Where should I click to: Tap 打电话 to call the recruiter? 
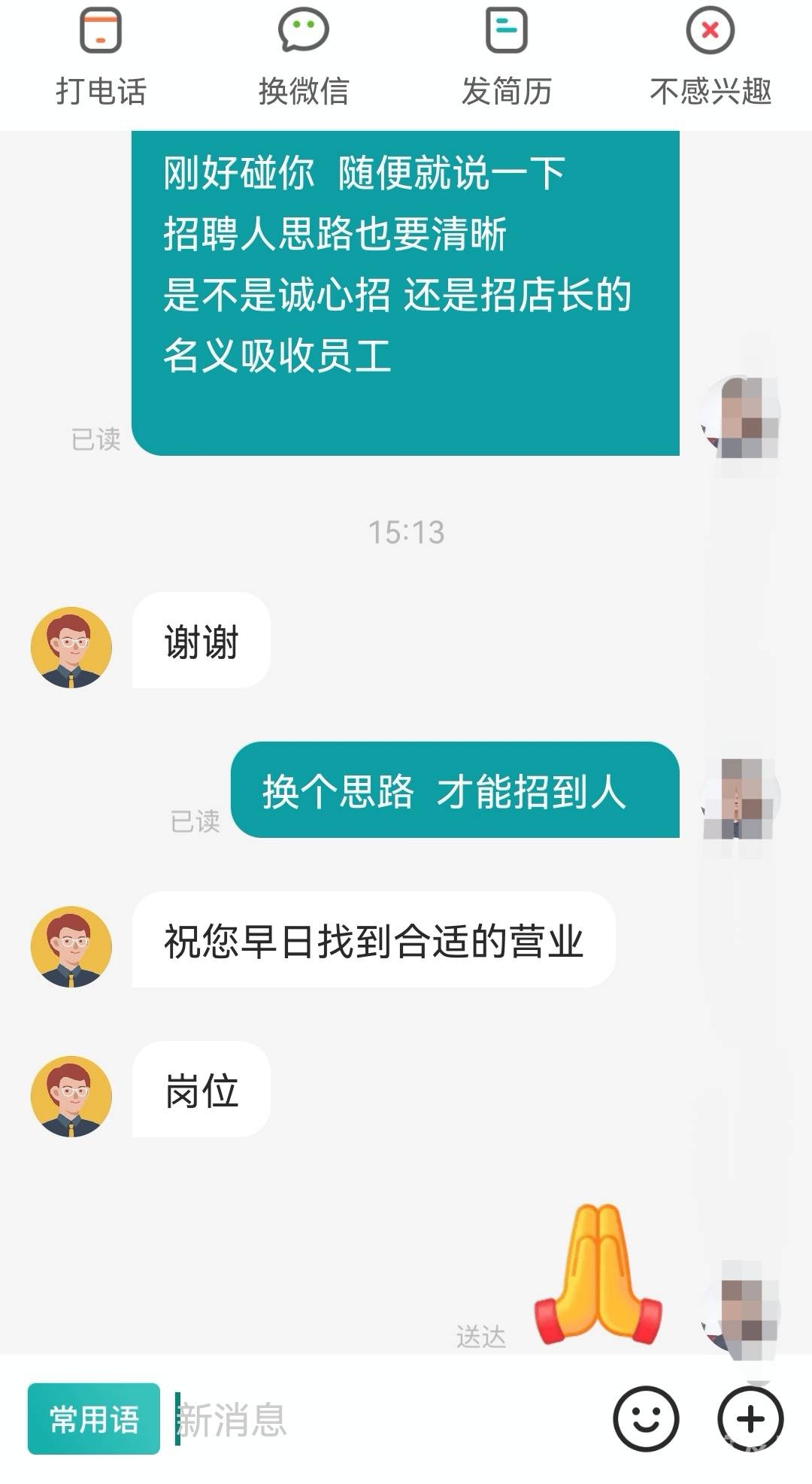coord(101,56)
